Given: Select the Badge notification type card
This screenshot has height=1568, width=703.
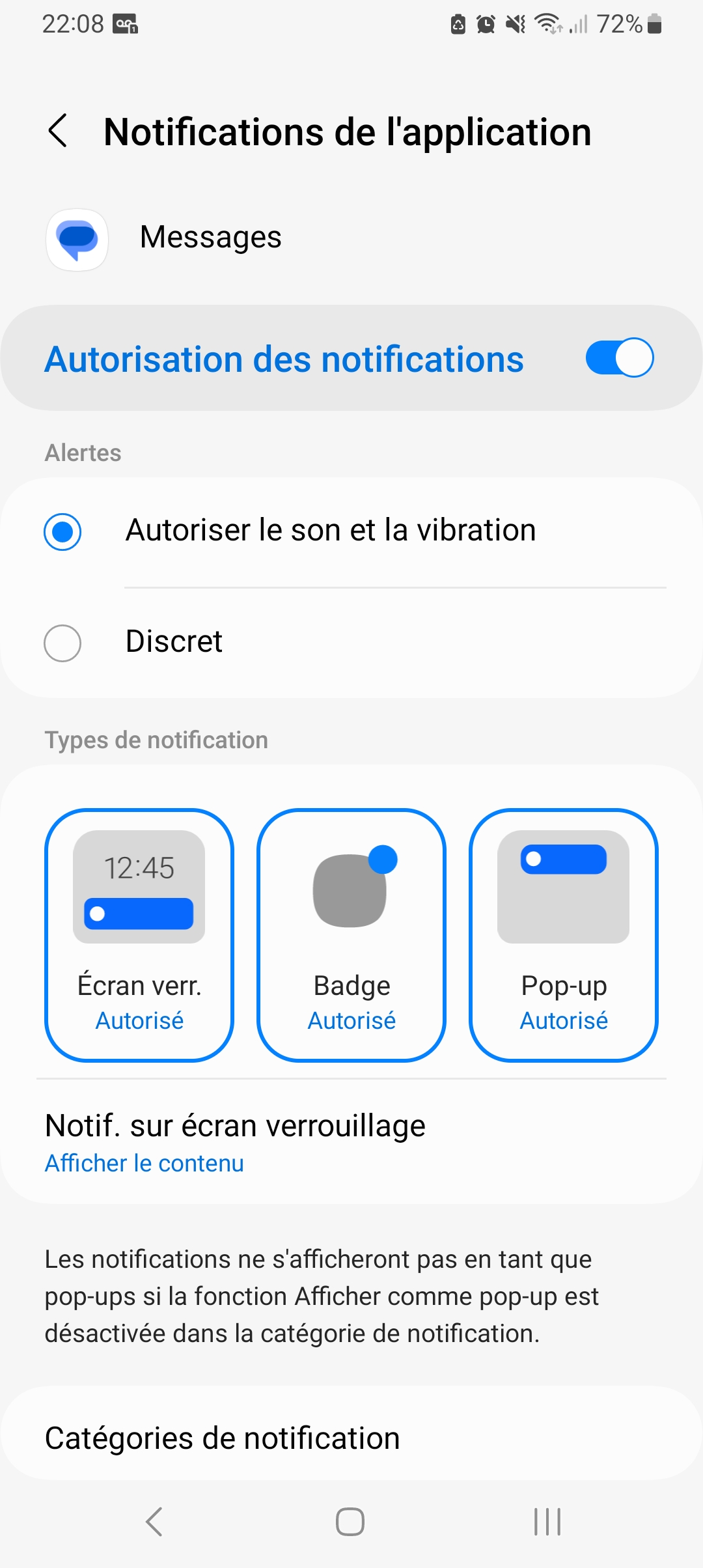Looking at the screenshot, I should click(x=350, y=934).
